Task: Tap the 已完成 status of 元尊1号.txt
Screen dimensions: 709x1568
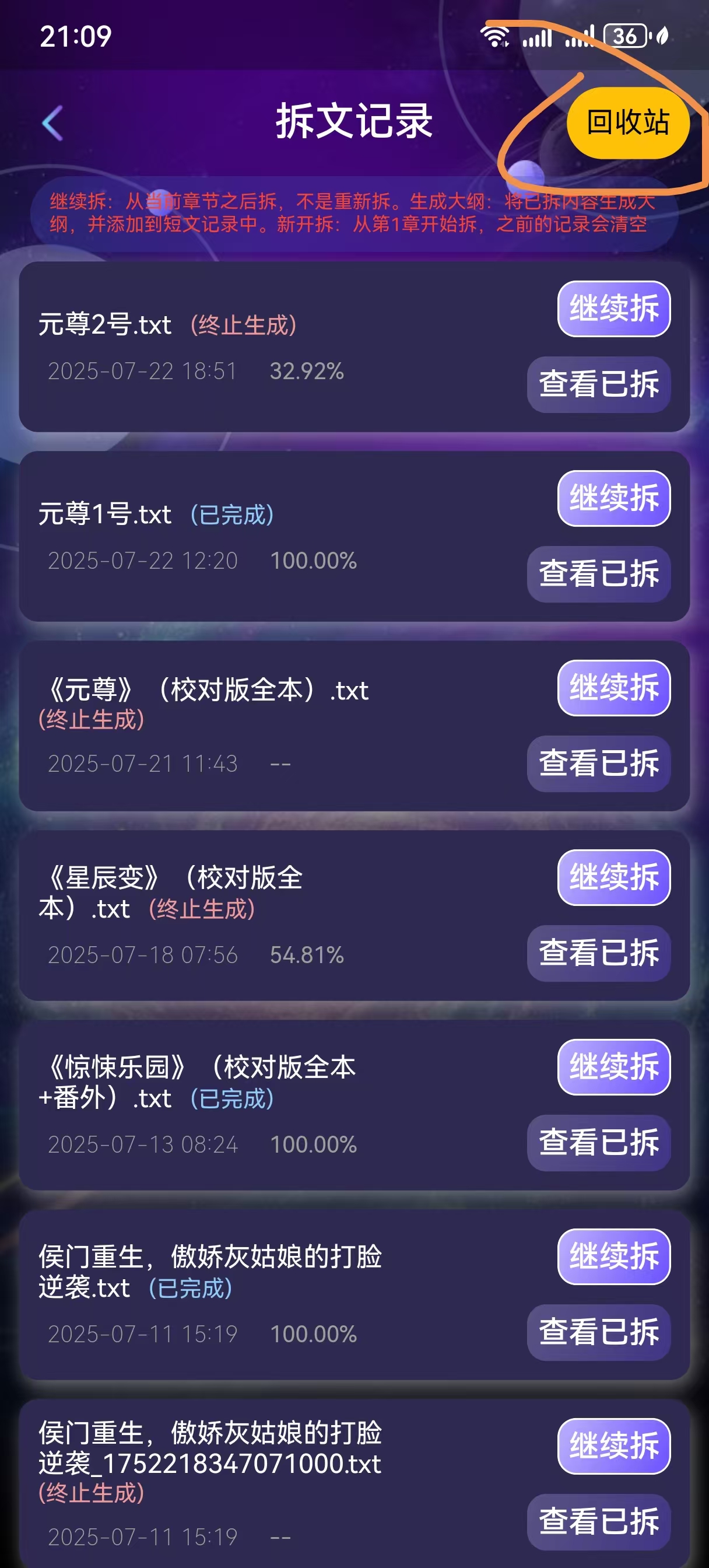Action: (x=234, y=515)
